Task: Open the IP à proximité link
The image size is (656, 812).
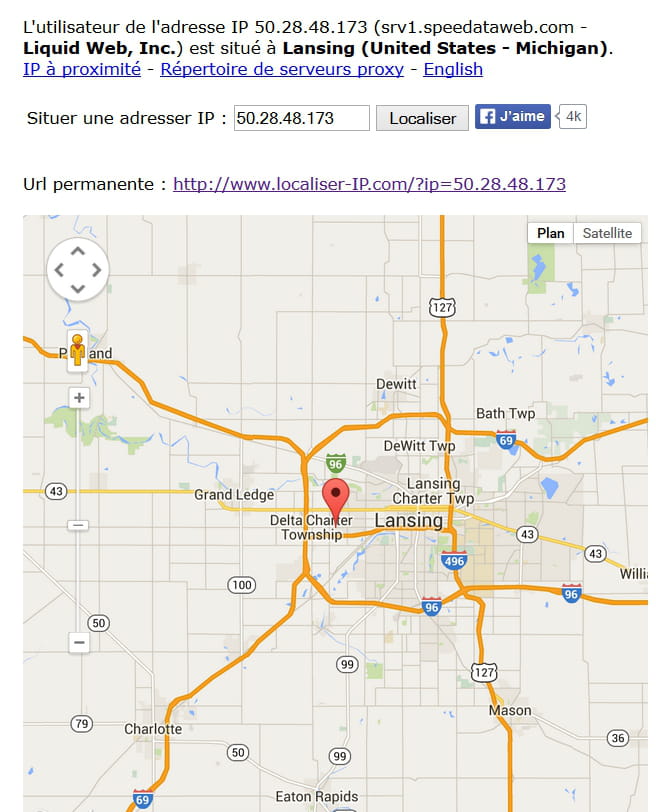Action: pyautogui.click(x=82, y=69)
